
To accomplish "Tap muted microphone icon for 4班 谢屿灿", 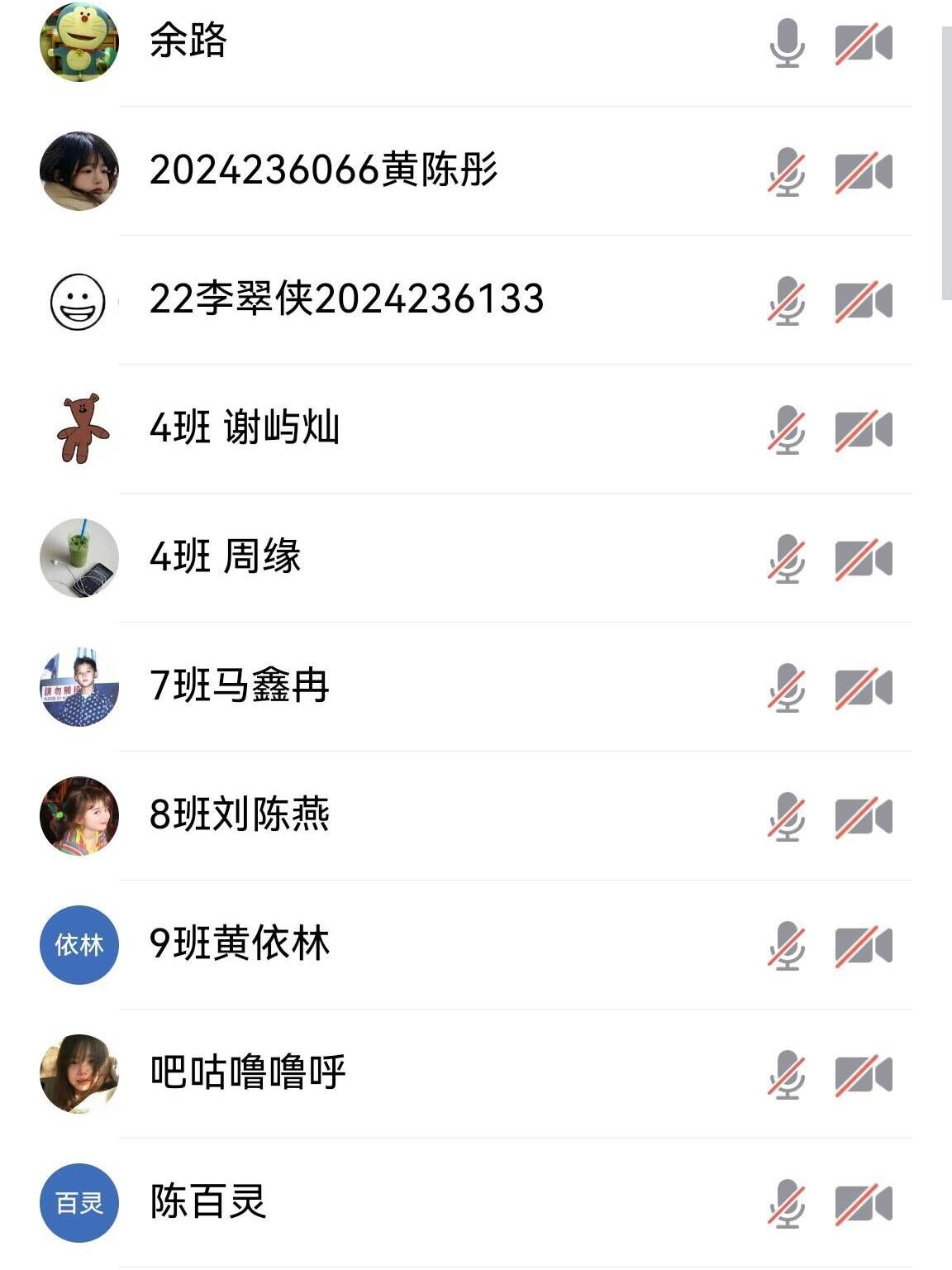I will pos(787,430).
